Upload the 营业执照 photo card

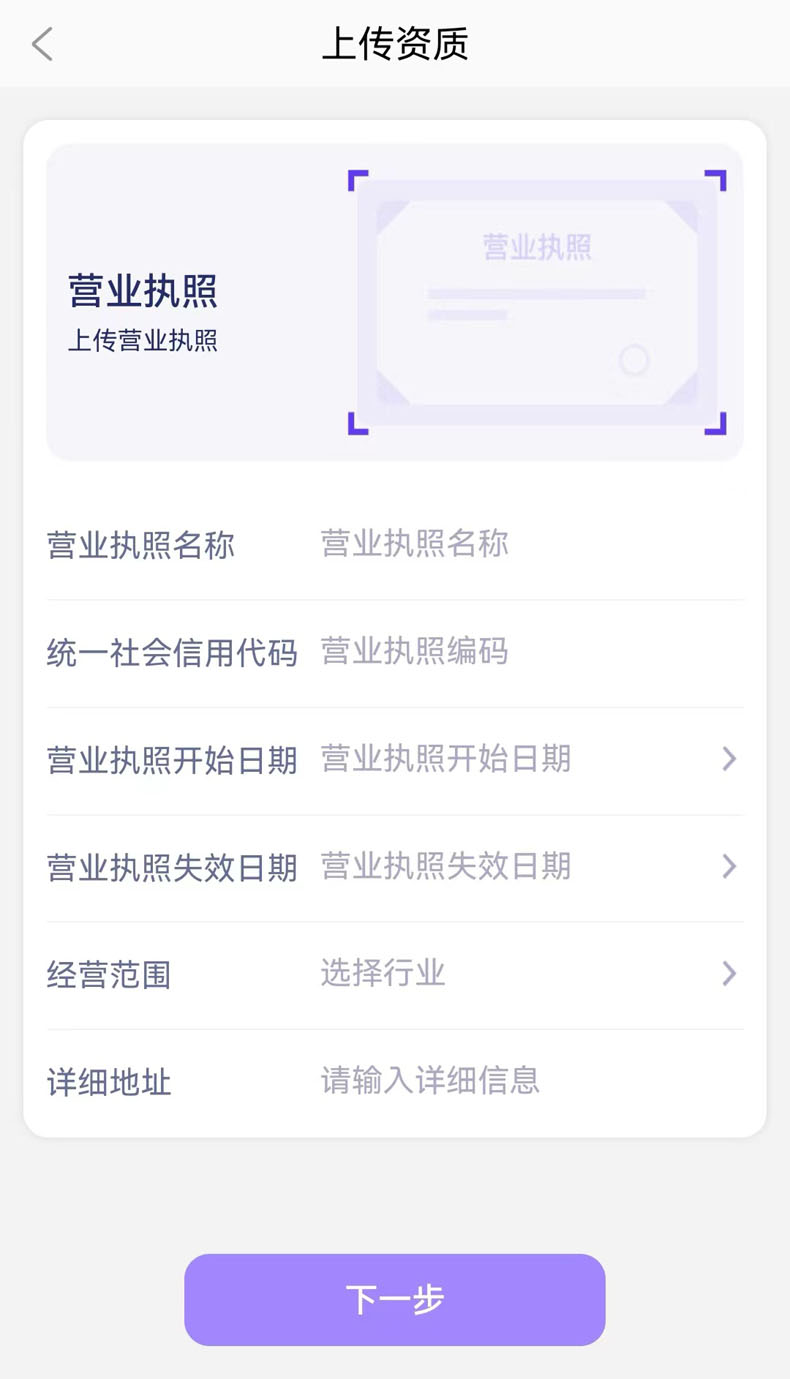395,303
